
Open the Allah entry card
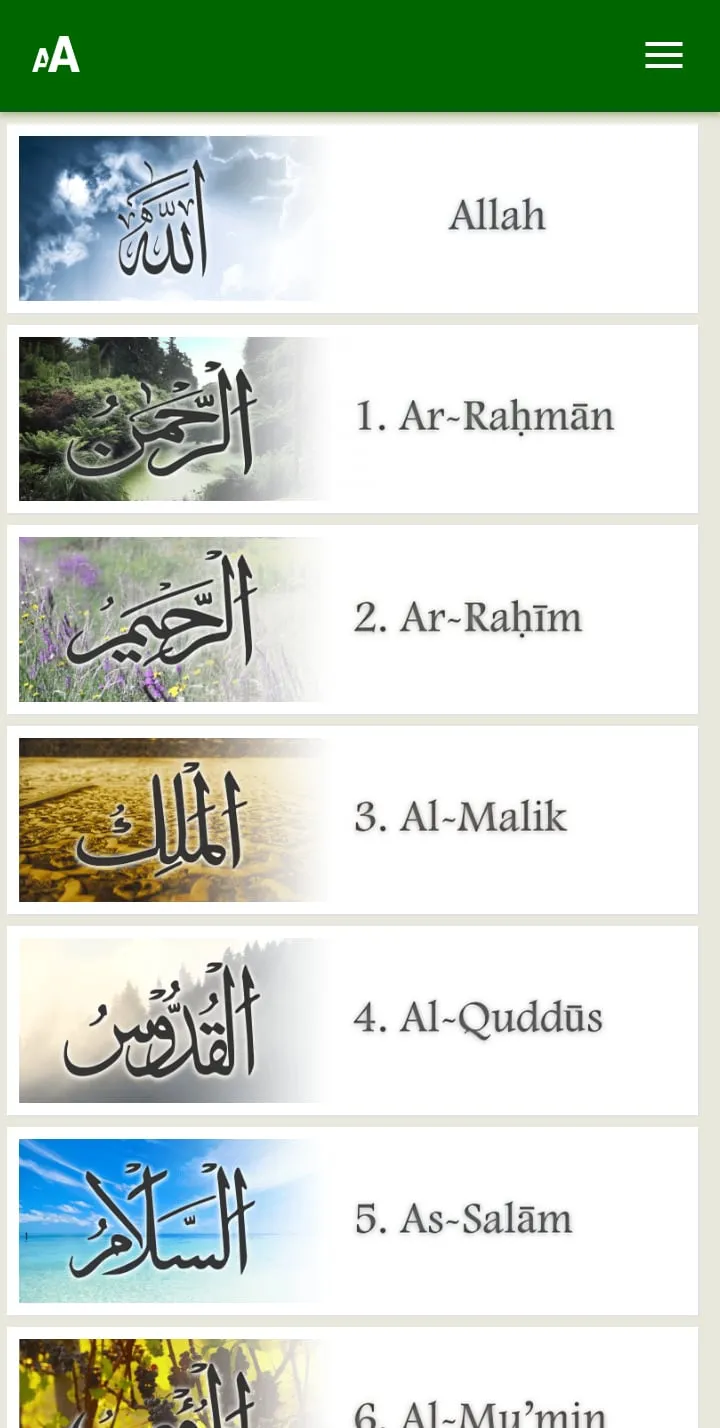tap(497, 216)
